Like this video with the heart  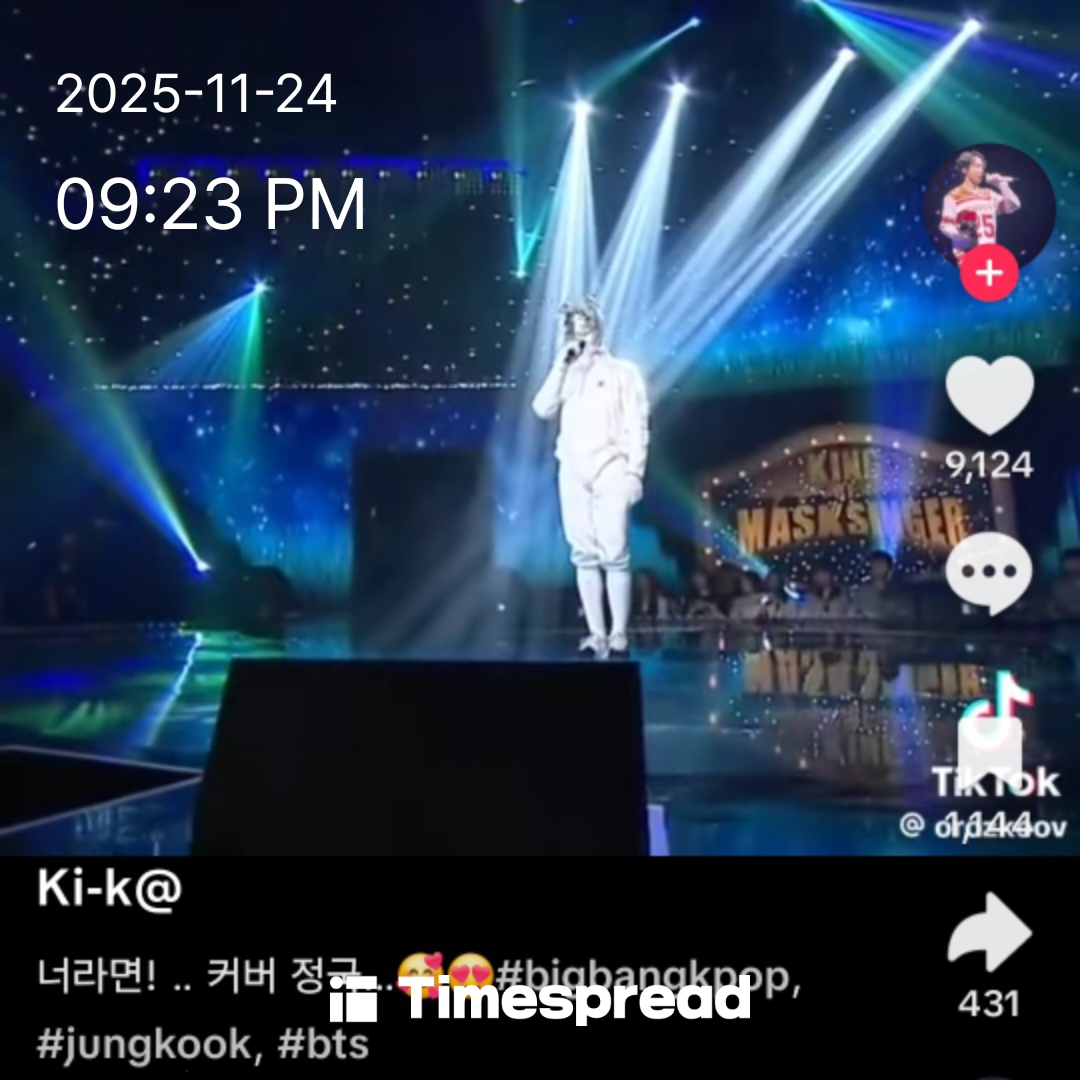click(989, 394)
